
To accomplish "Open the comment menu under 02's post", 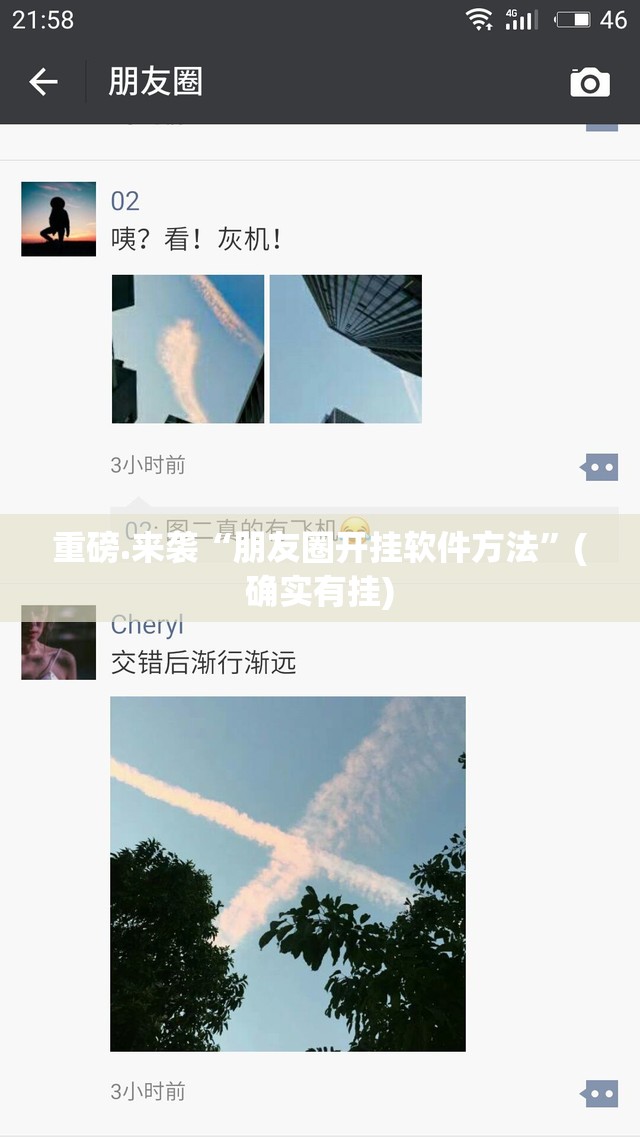I will pyautogui.click(x=600, y=466).
